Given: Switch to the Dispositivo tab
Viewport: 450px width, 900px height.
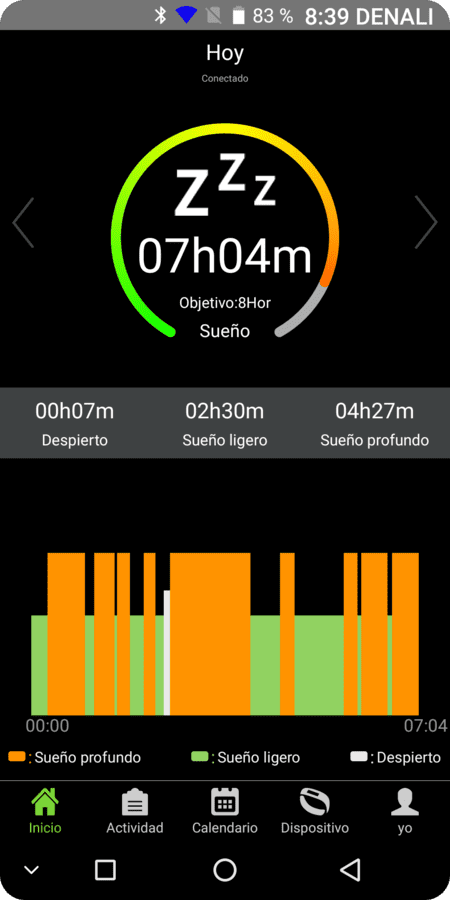Looking at the screenshot, I should pos(315,810).
